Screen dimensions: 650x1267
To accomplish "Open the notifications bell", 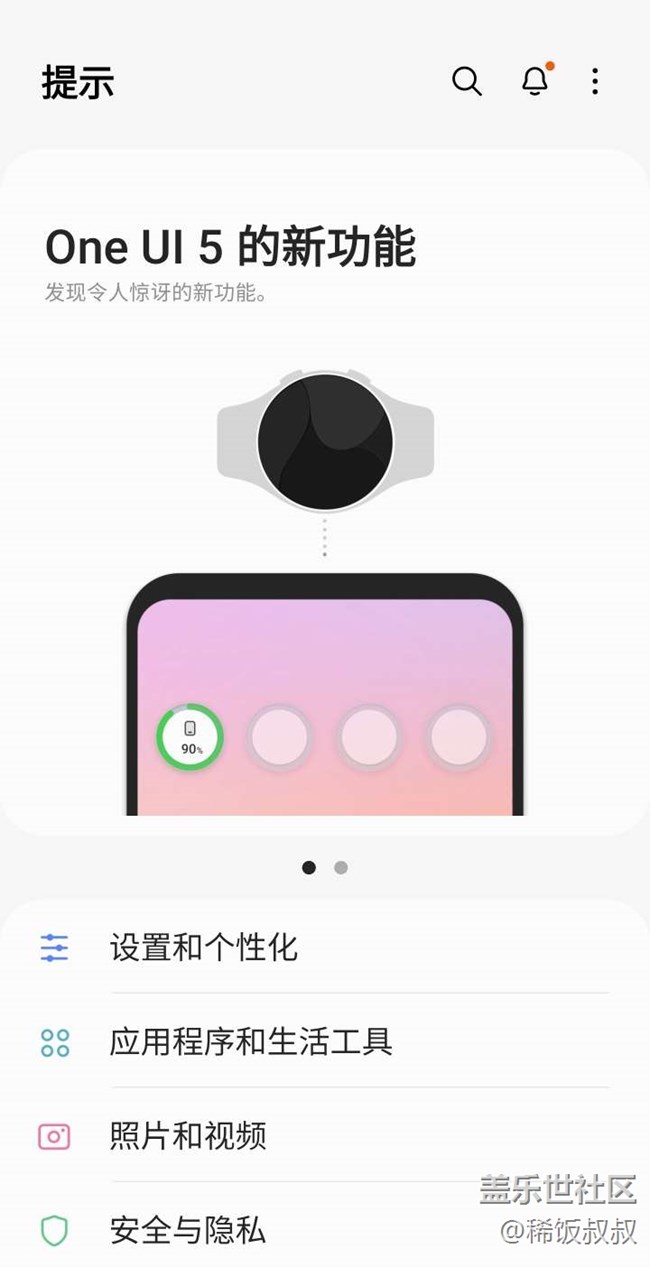I will point(535,81).
